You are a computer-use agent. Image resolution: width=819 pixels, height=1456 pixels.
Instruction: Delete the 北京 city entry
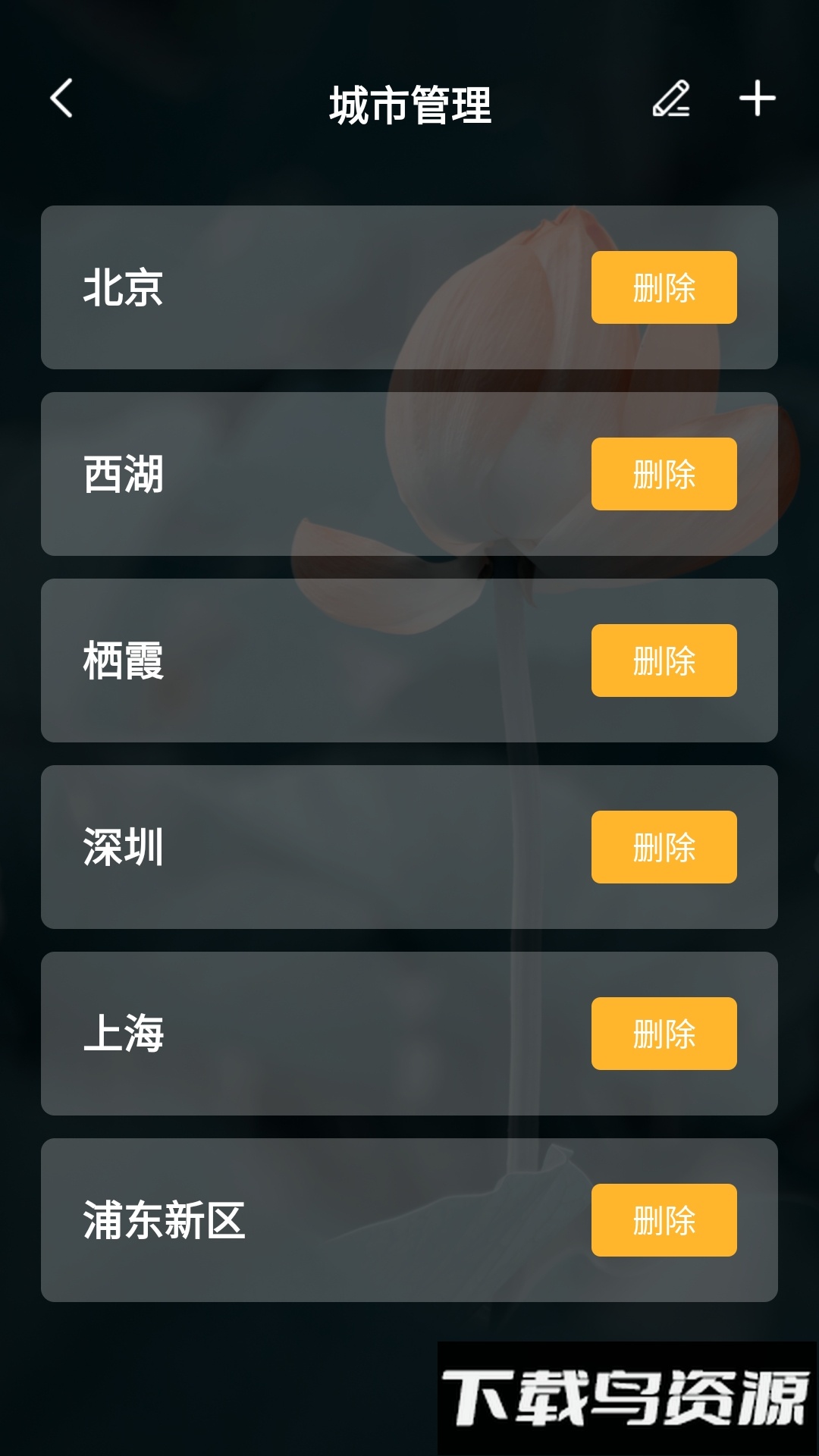(664, 287)
